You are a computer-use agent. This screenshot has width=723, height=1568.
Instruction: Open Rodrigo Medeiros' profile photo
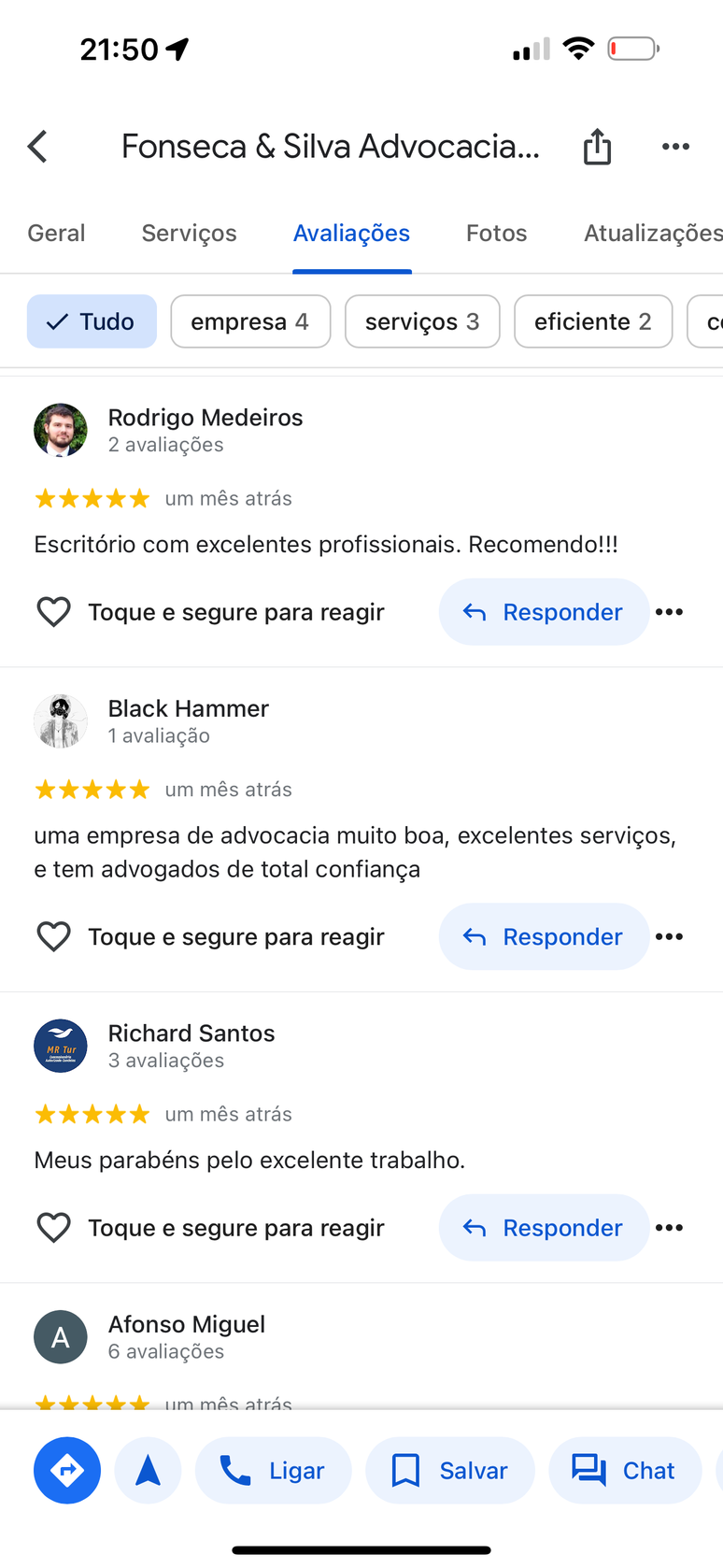coord(61,430)
